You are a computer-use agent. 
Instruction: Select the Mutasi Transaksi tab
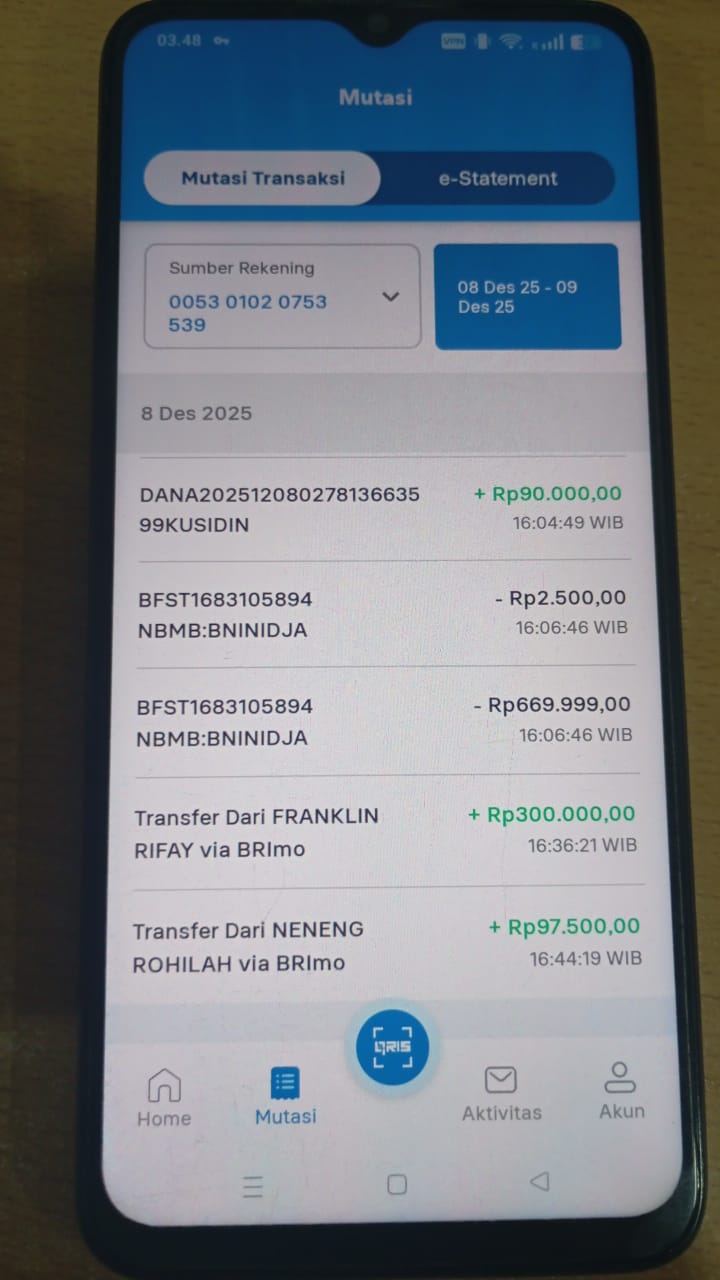(262, 179)
